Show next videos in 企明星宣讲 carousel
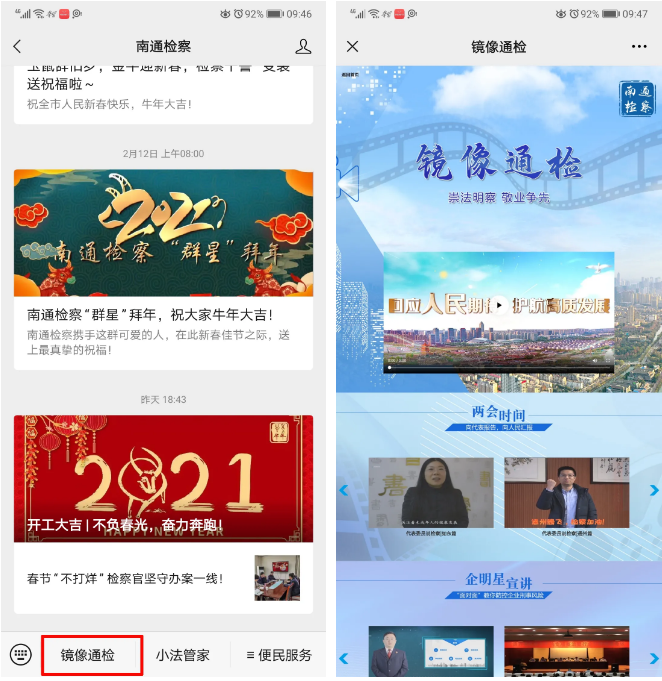The width and height of the screenshot is (662, 681). [653, 657]
